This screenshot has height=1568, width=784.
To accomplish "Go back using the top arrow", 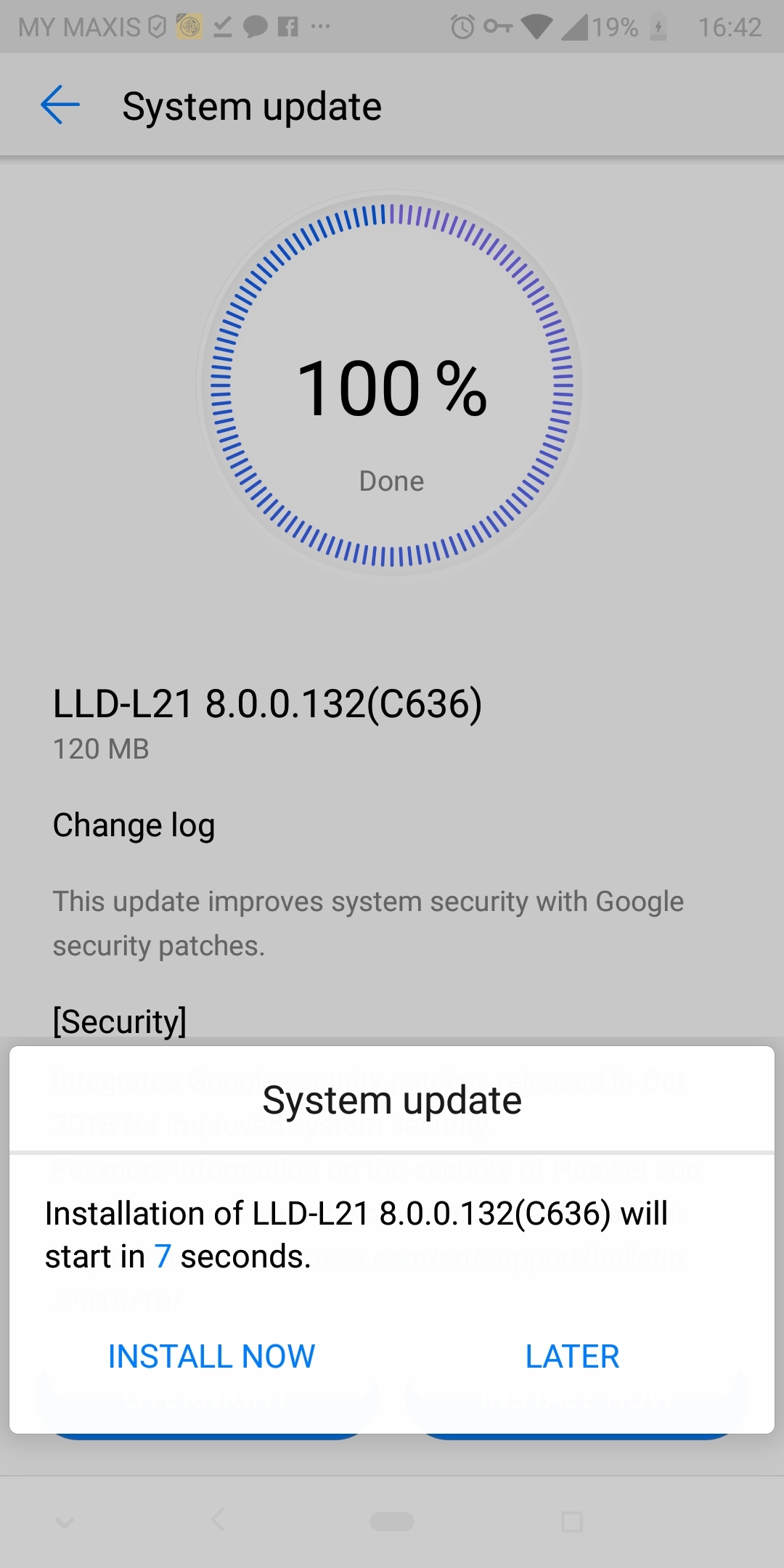I will pos(60,105).
